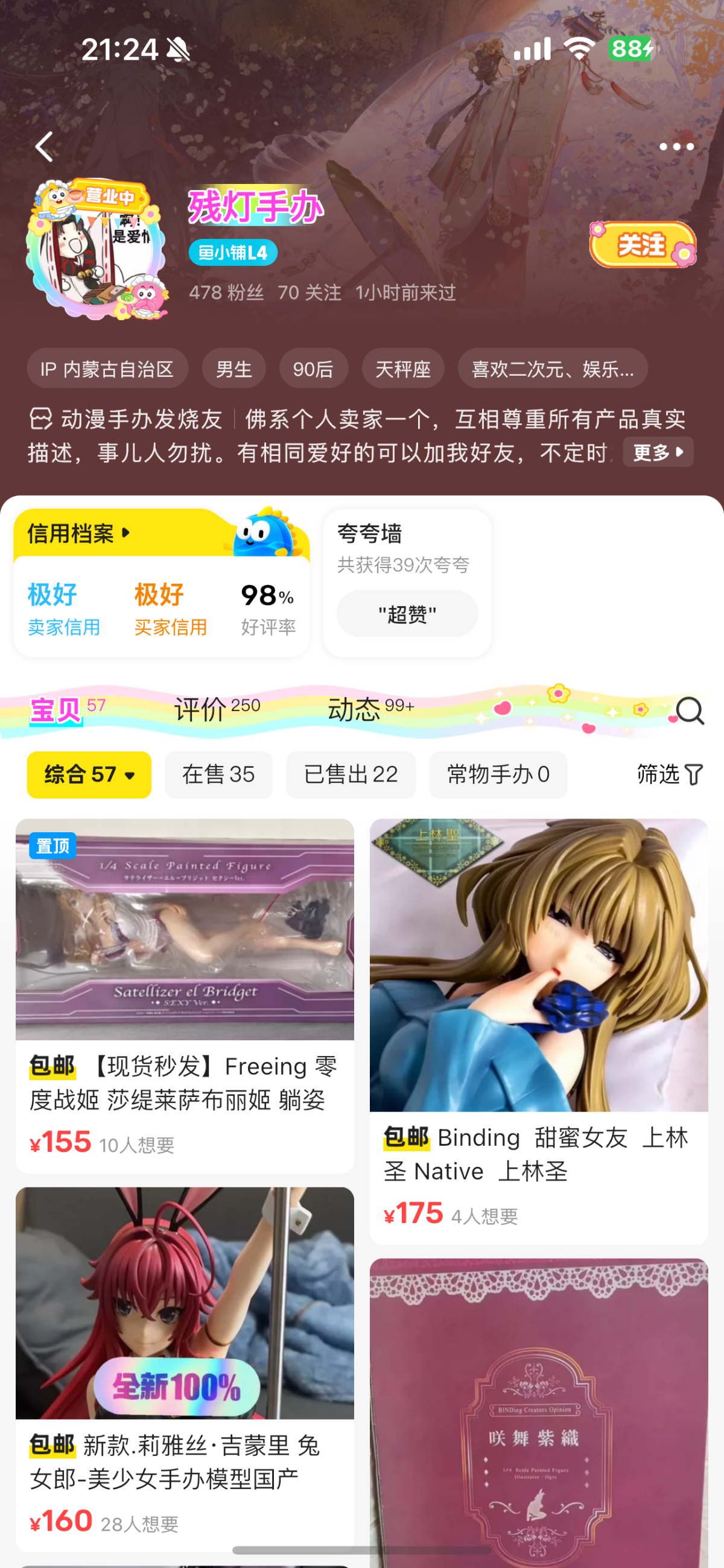Viewport: 724px width, 1568px height.
Task: Open the three-dot overflow menu
Action: [x=676, y=147]
